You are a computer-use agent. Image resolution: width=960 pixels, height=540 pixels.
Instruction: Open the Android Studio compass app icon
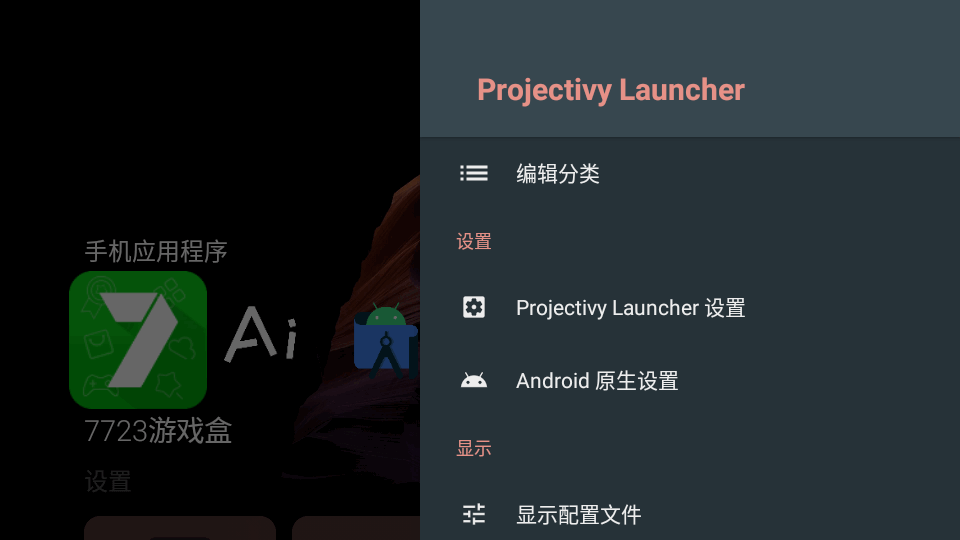point(386,340)
